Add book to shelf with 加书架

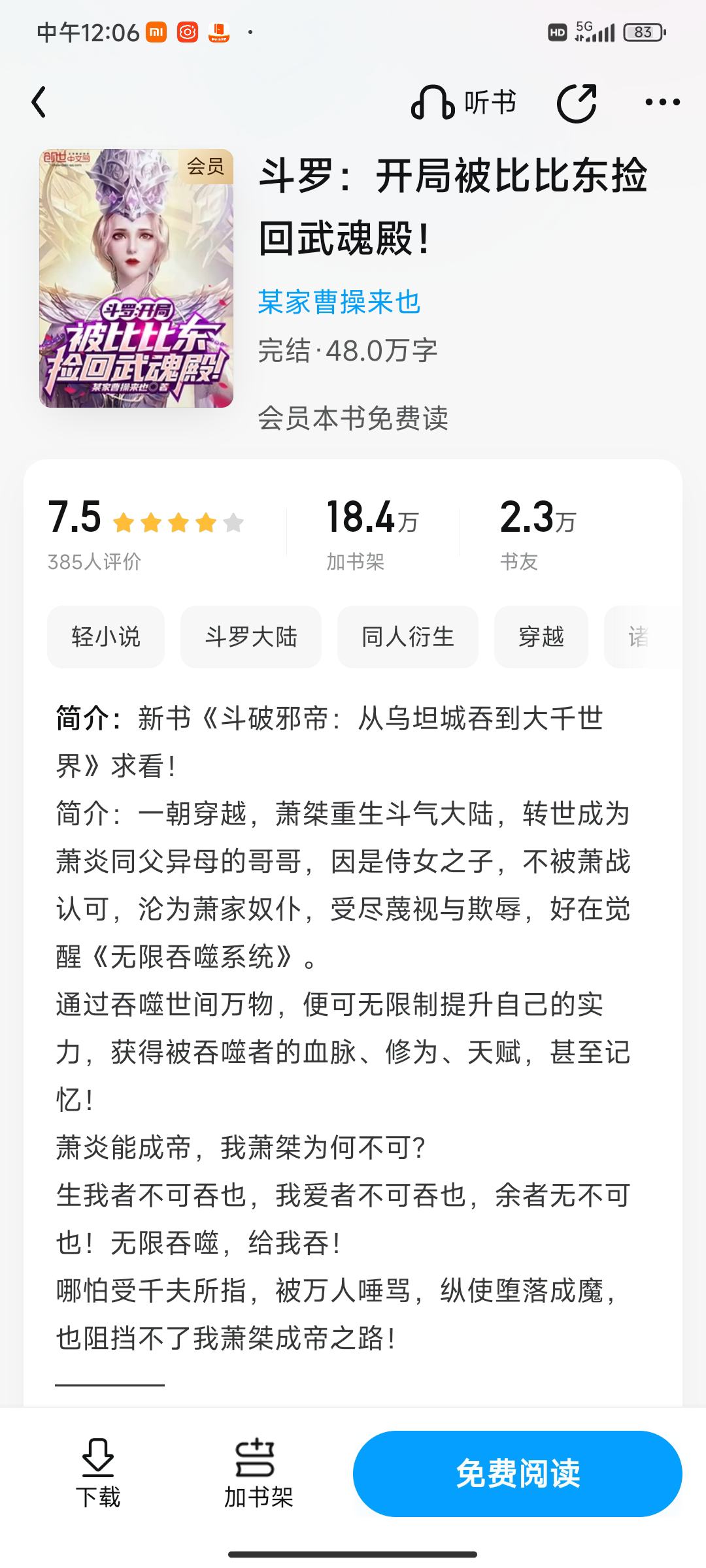[x=258, y=1473]
